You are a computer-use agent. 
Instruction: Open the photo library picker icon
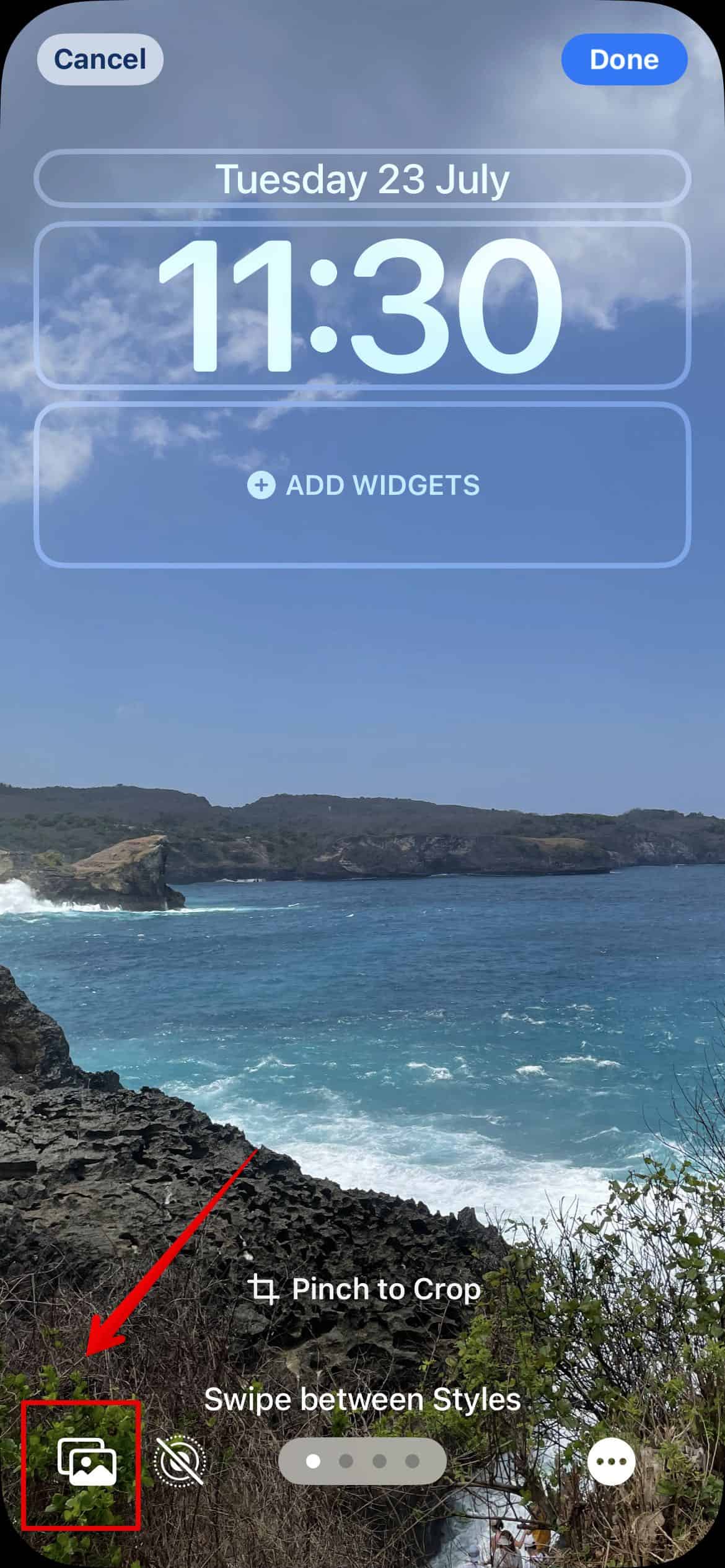pyautogui.click(x=86, y=1461)
